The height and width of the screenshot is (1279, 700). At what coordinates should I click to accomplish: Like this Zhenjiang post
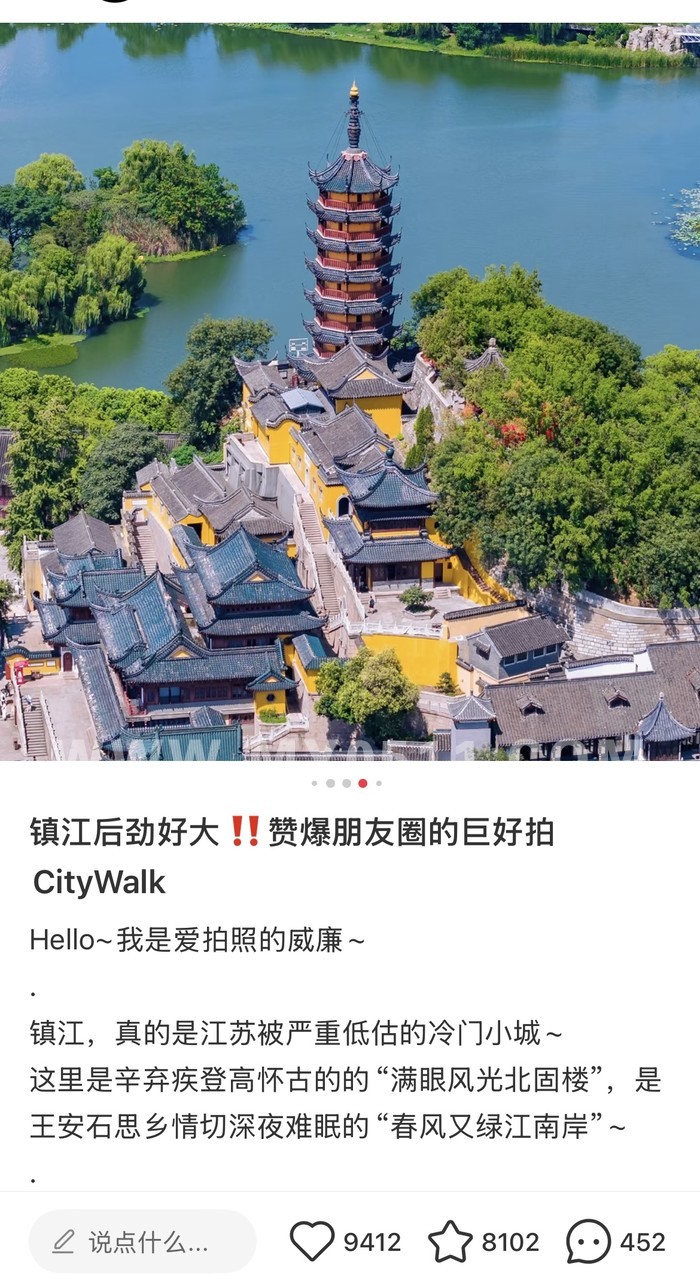[x=312, y=1242]
